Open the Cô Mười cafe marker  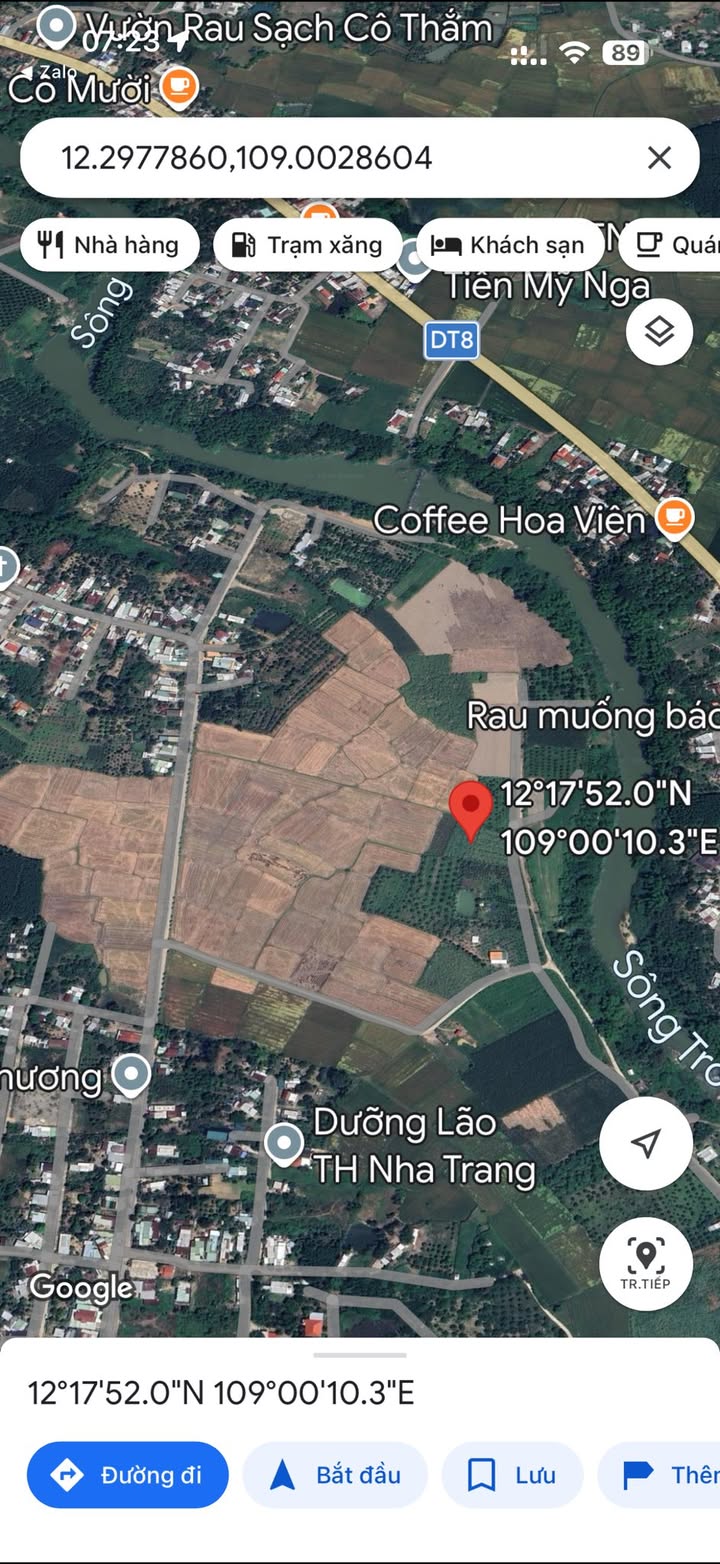[179, 88]
